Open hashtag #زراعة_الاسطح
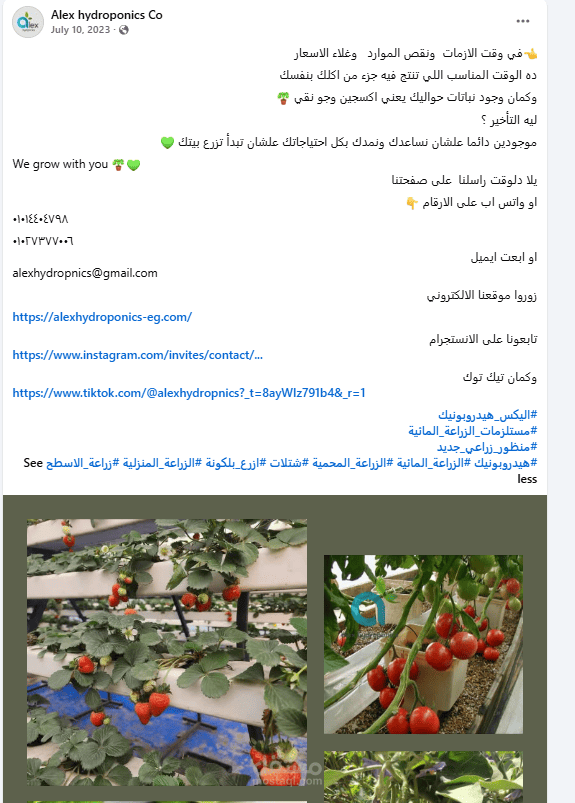Viewport: 575px width, 803px height. 79,463
